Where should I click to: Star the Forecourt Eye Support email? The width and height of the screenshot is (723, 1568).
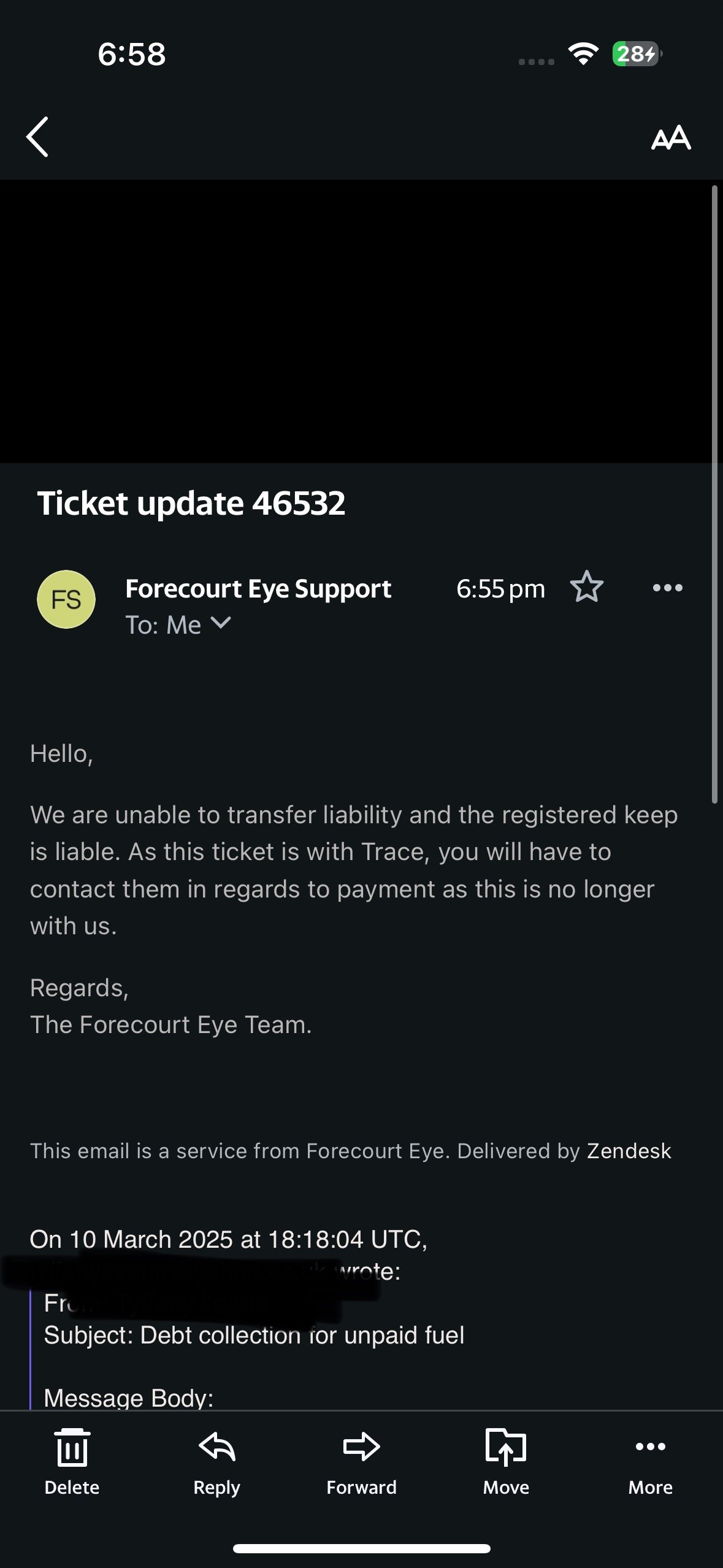[587, 587]
